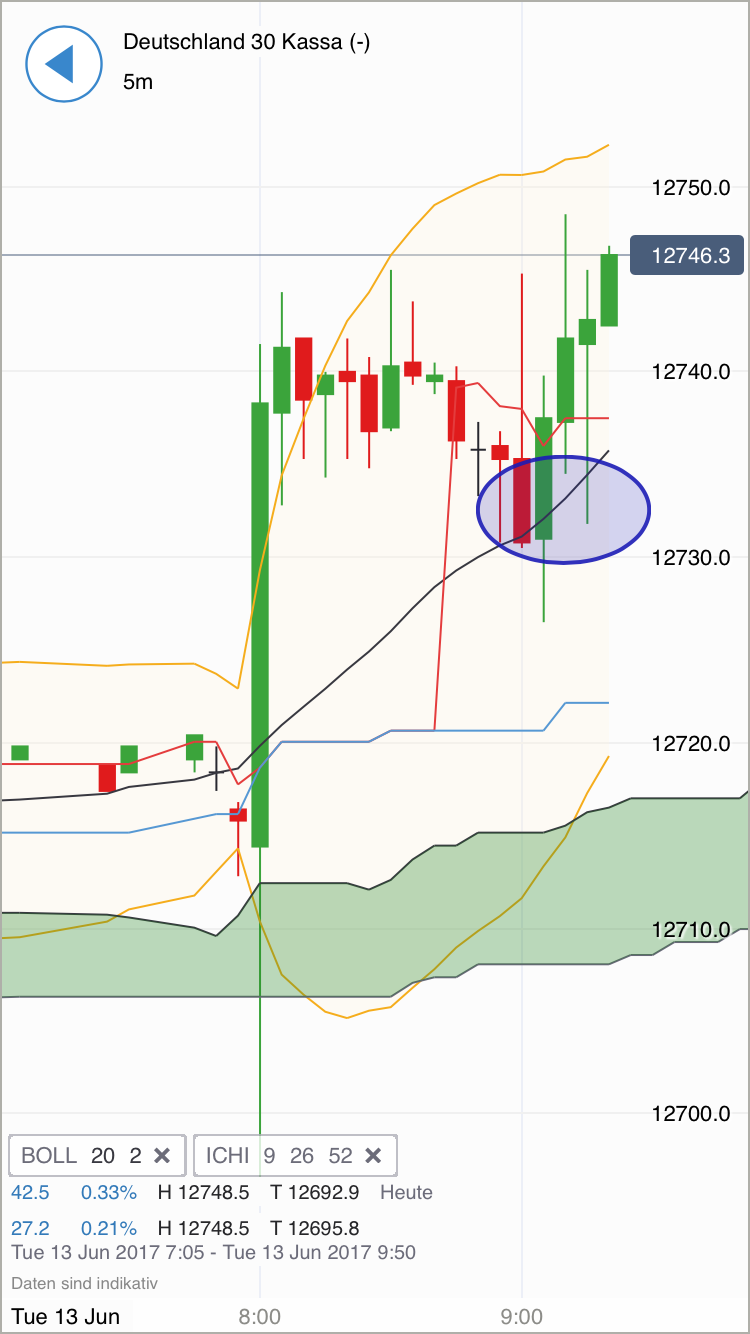This screenshot has width=750, height=1334.
Task: Select the 9:00 time axis label
Action: click(524, 1317)
